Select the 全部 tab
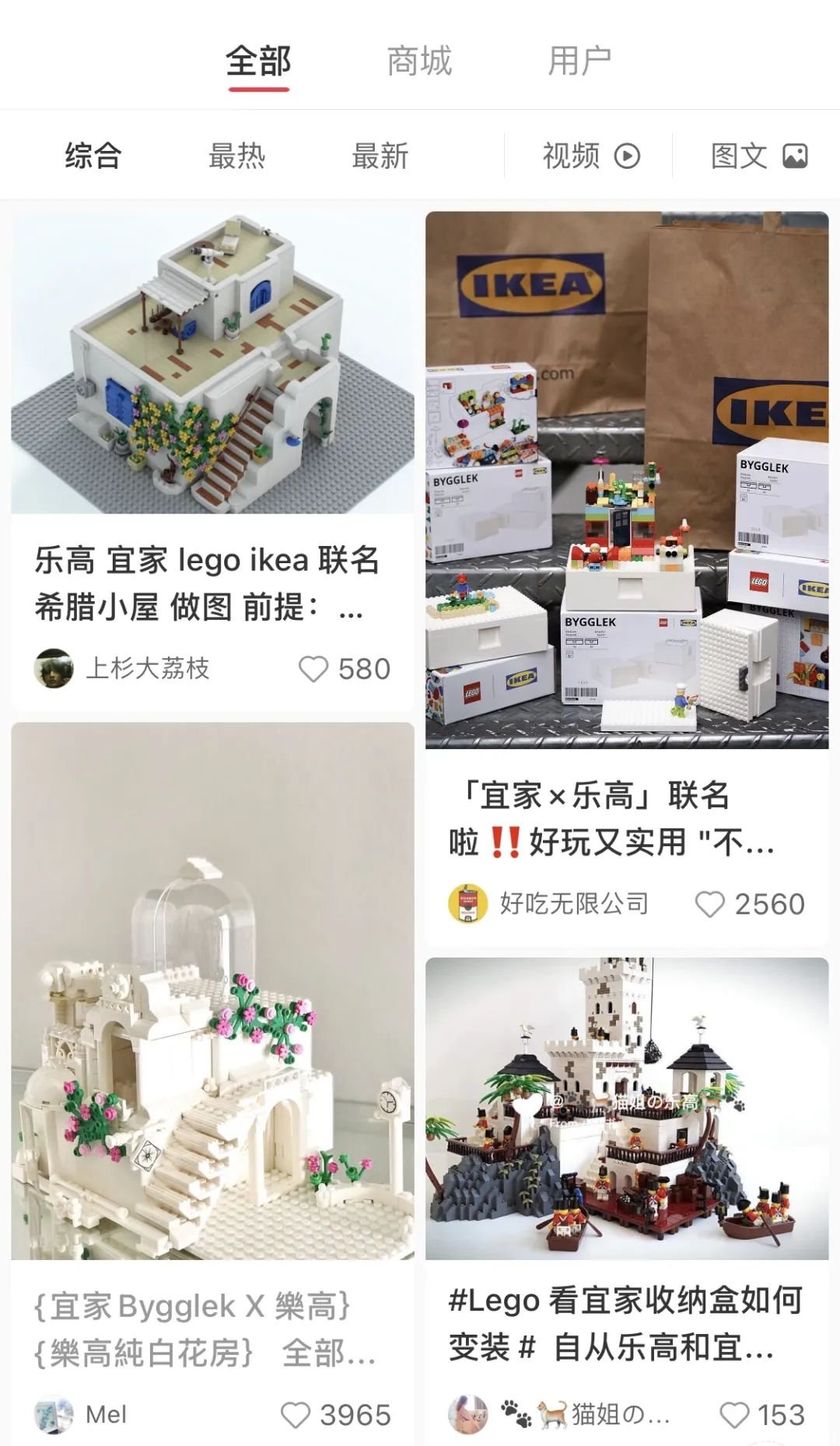Screen dimensions: 840x1446 (x=258, y=61)
